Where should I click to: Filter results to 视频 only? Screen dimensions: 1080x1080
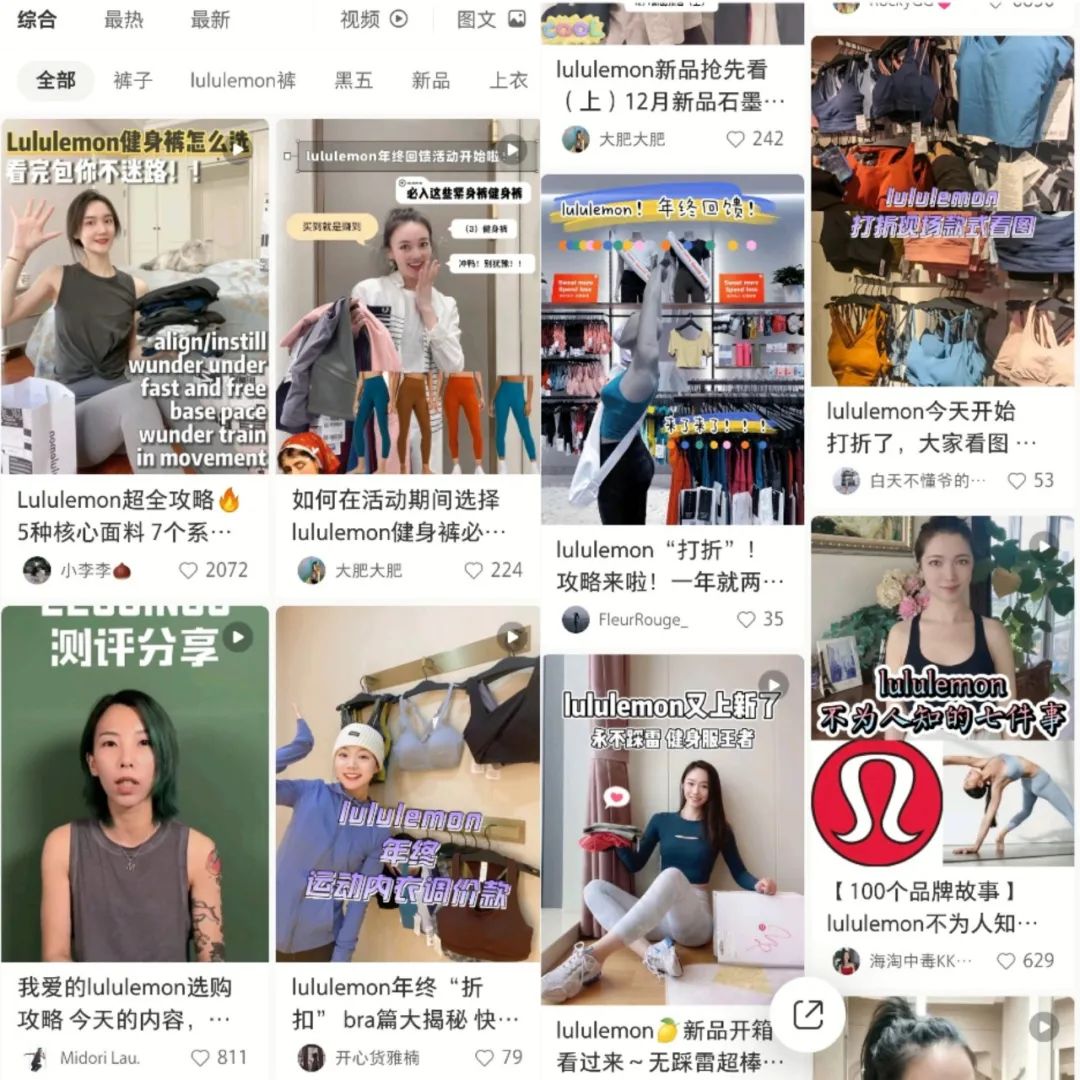pyautogui.click(x=373, y=20)
